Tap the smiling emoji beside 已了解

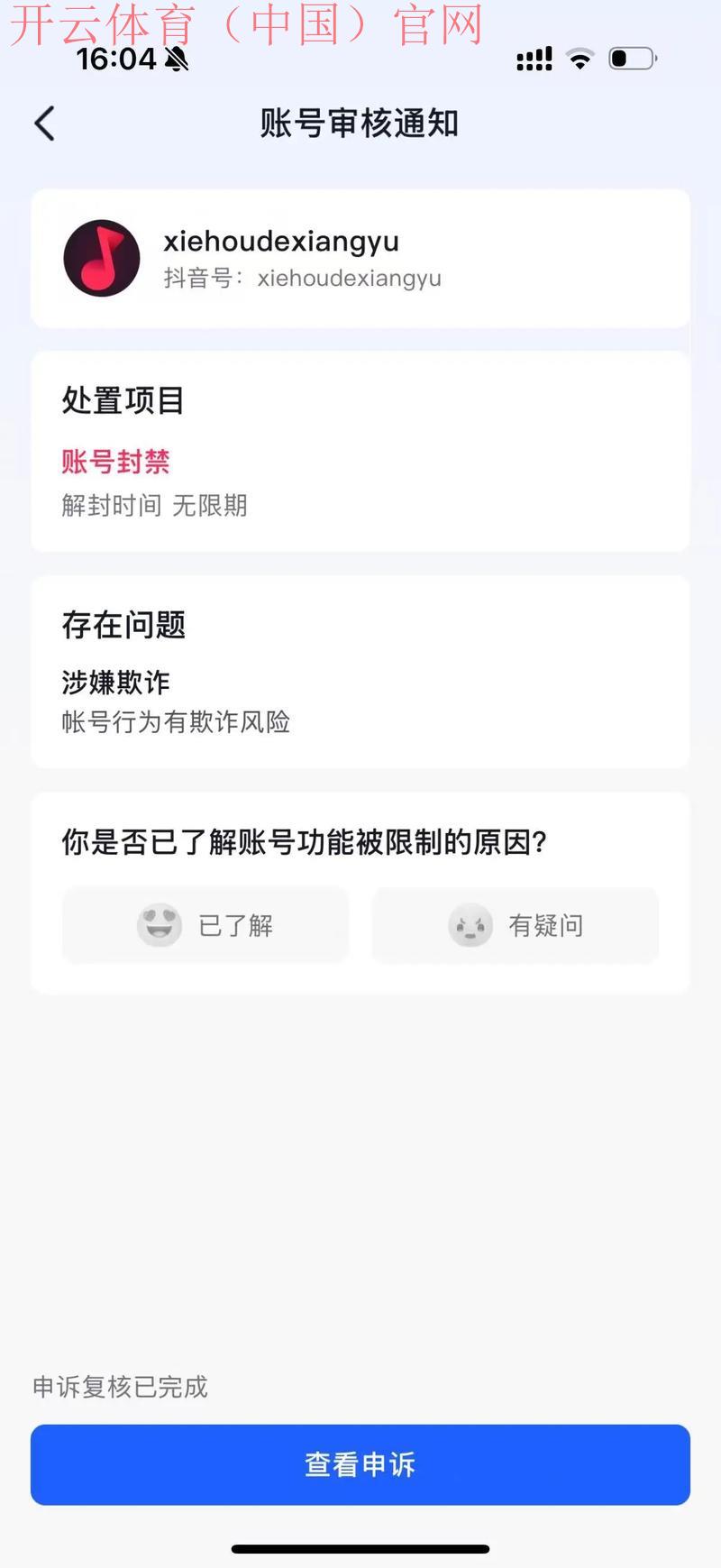coord(160,925)
